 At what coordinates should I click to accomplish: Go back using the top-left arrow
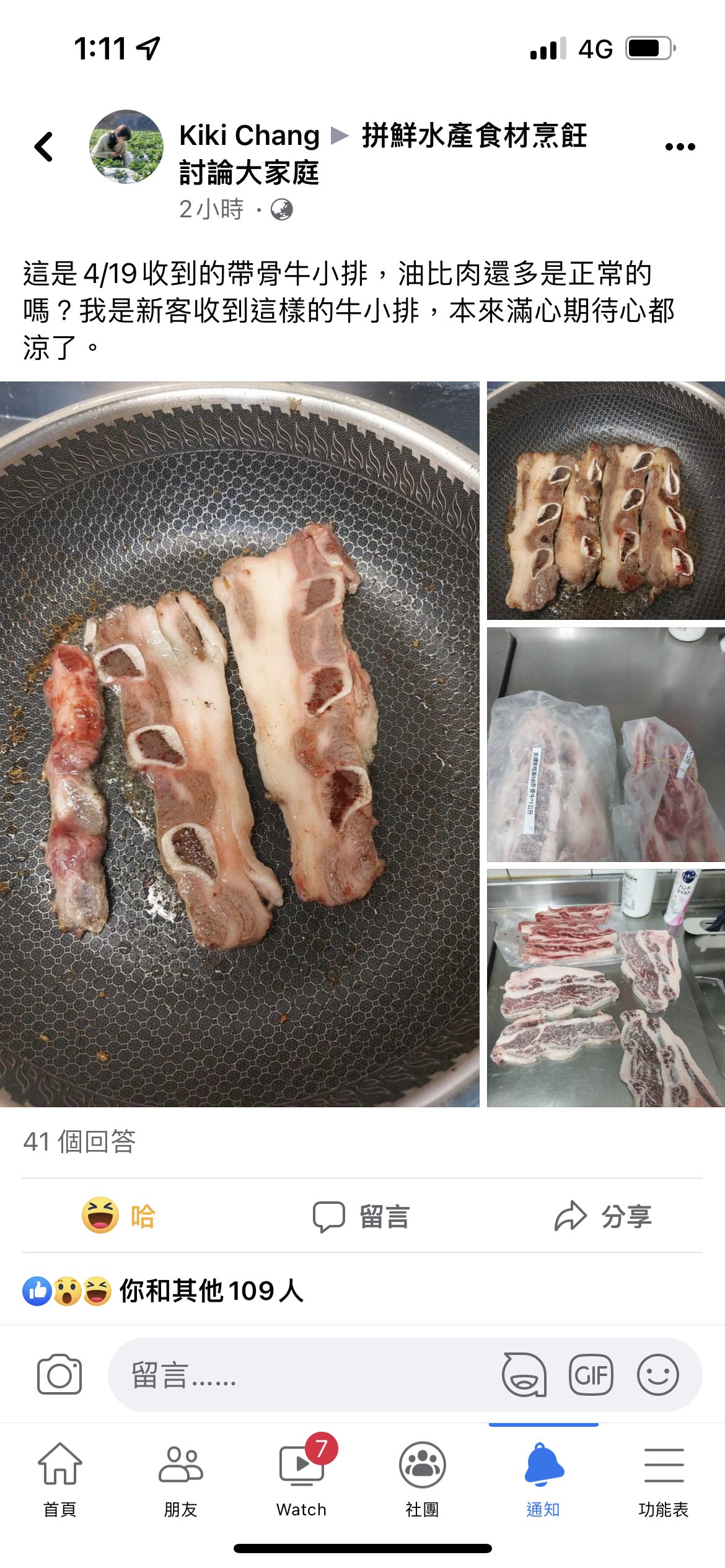(43, 147)
